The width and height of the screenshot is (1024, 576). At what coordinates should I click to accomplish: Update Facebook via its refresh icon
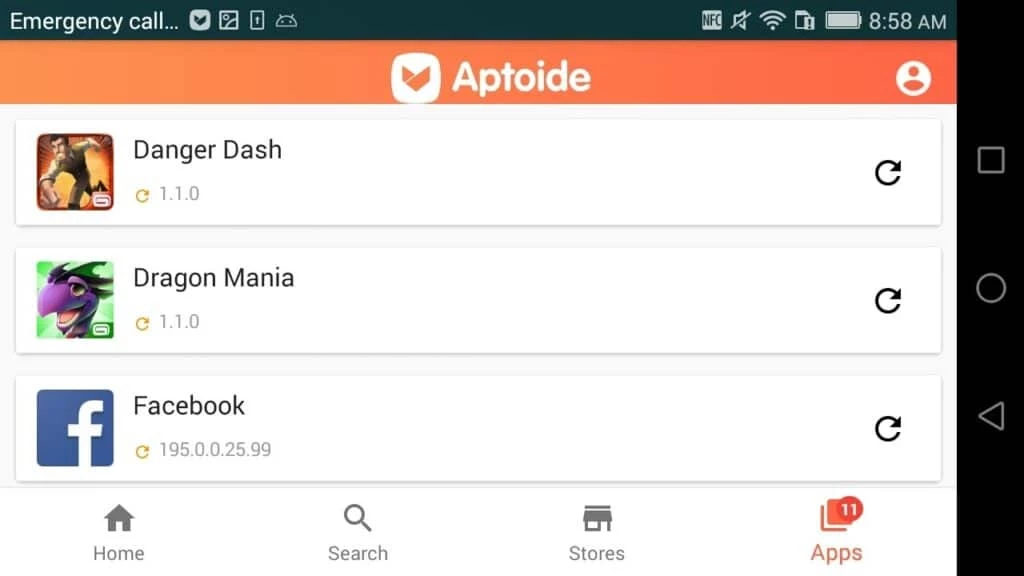[x=888, y=428]
